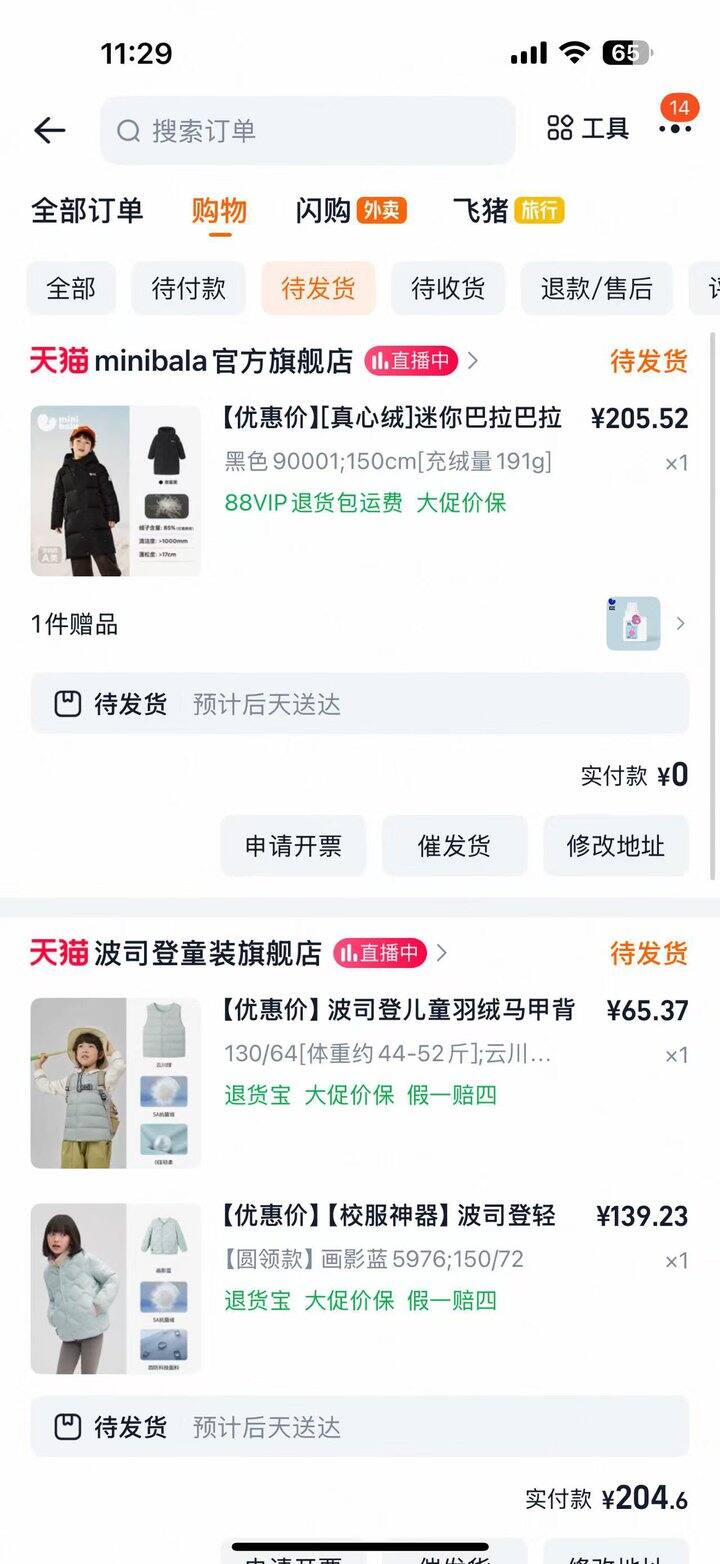Open the minibala官方旗舰店 store page
The height and width of the screenshot is (1564, 720).
pyautogui.click(x=224, y=361)
